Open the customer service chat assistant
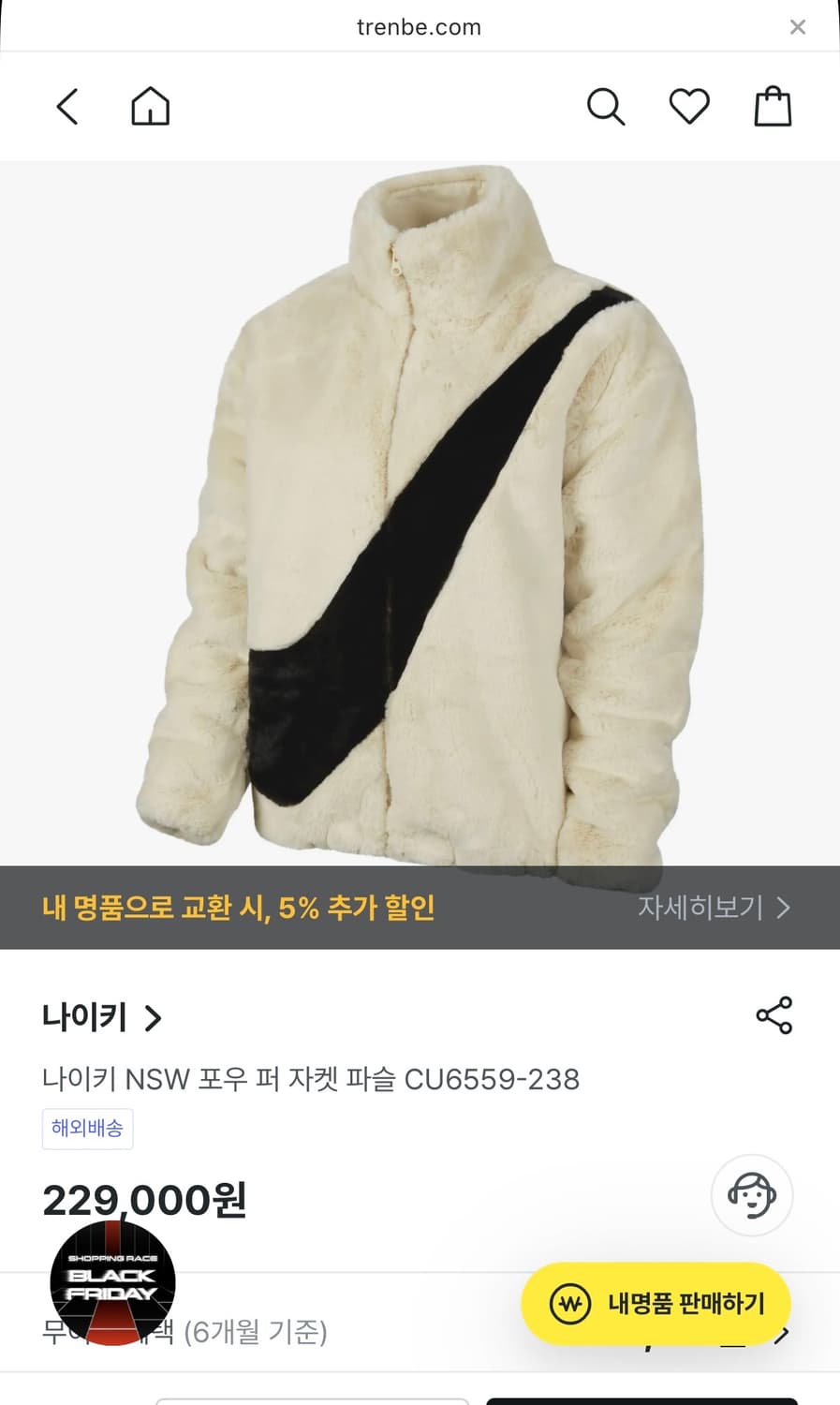The height and width of the screenshot is (1405, 840). pos(749,1196)
